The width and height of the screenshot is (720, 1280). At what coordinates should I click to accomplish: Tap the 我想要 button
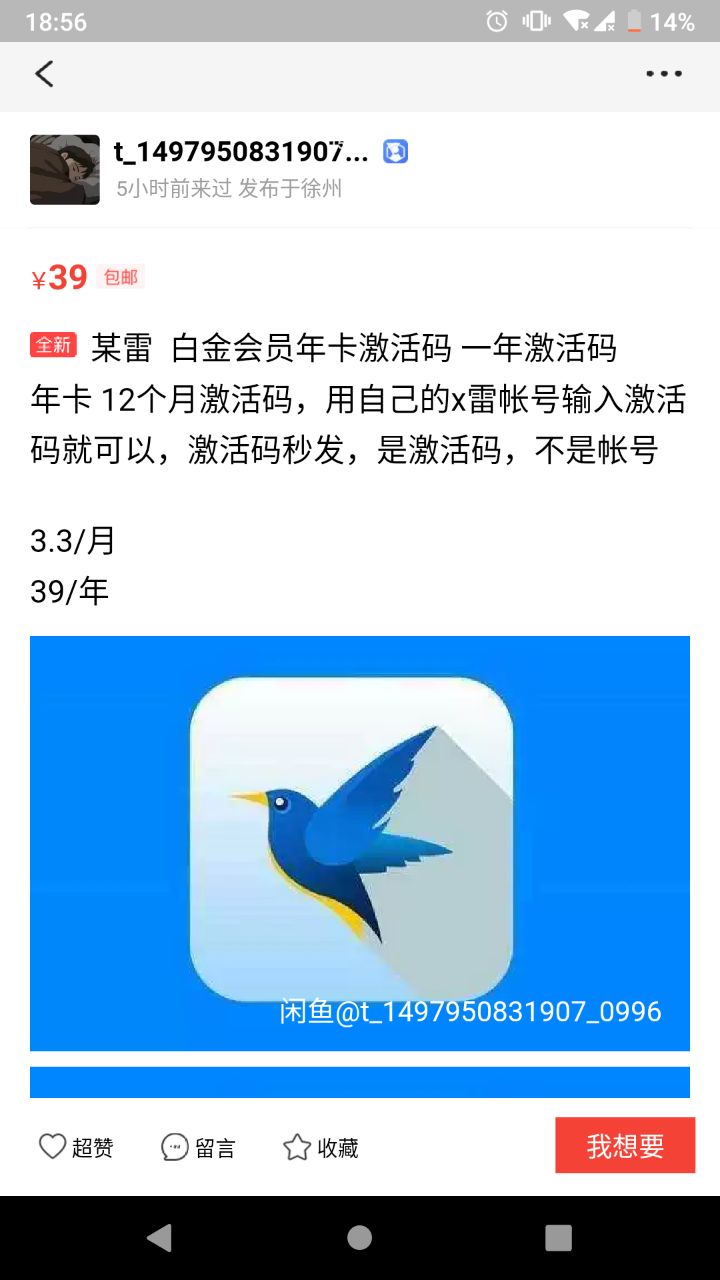625,1145
